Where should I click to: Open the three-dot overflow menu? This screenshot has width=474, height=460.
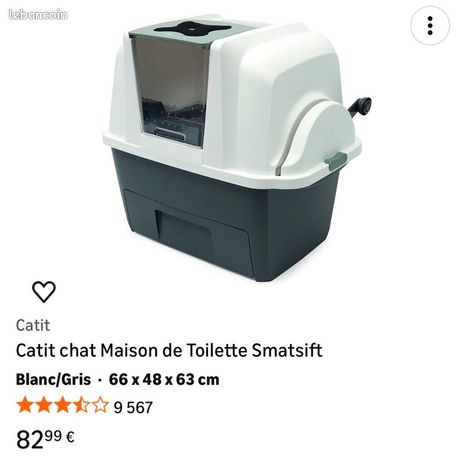[430, 26]
